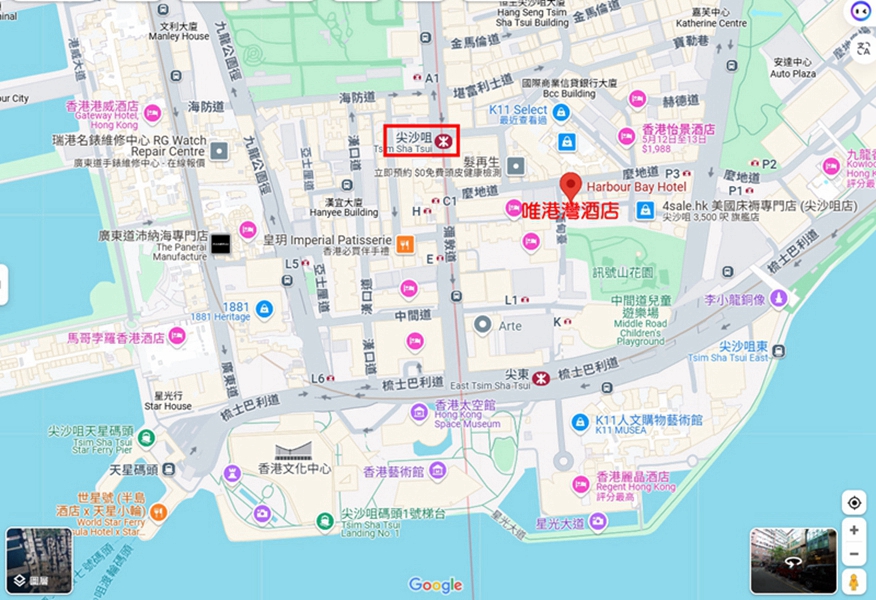
Task: Select the 1881 Heritage shopping marker
Action: 264,309
